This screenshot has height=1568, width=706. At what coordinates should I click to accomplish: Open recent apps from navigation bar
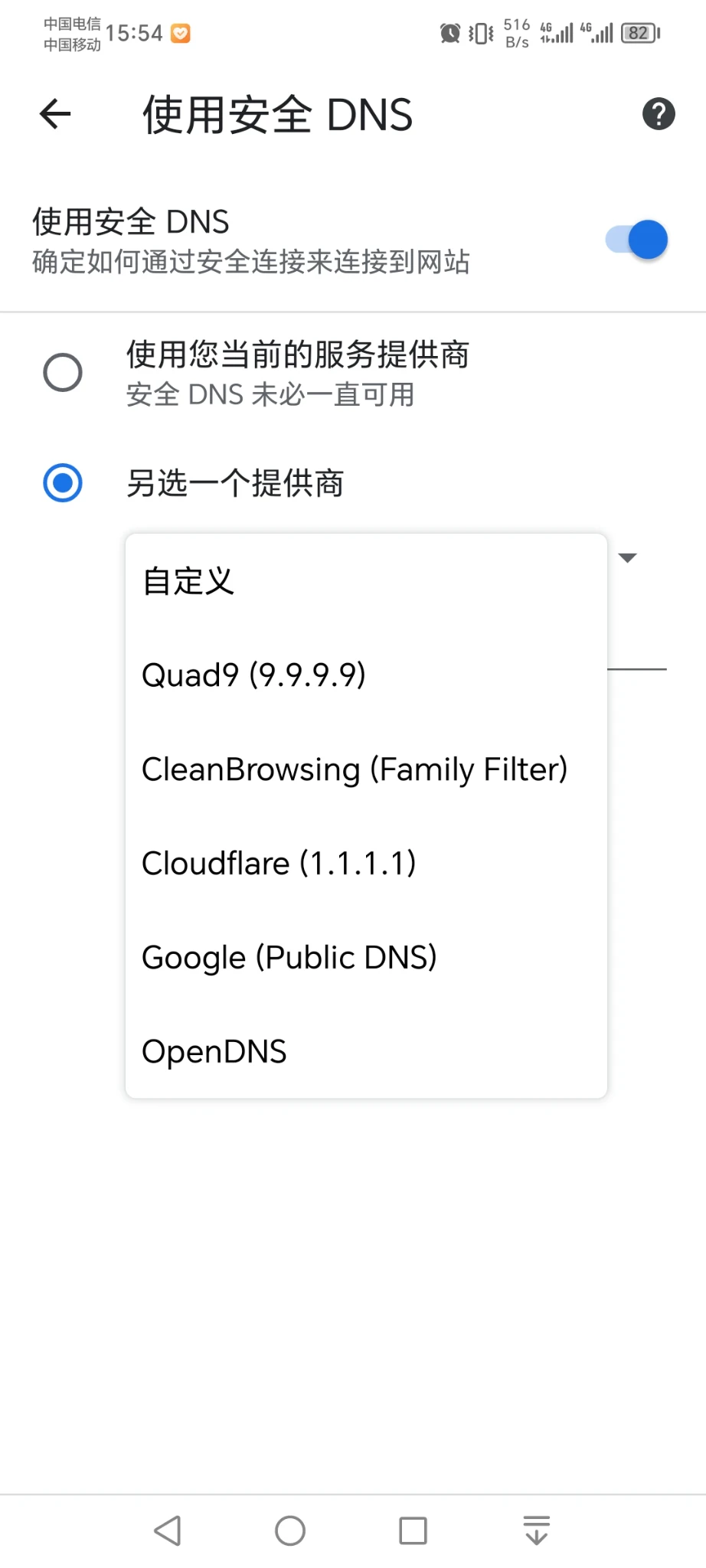click(413, 1531)
